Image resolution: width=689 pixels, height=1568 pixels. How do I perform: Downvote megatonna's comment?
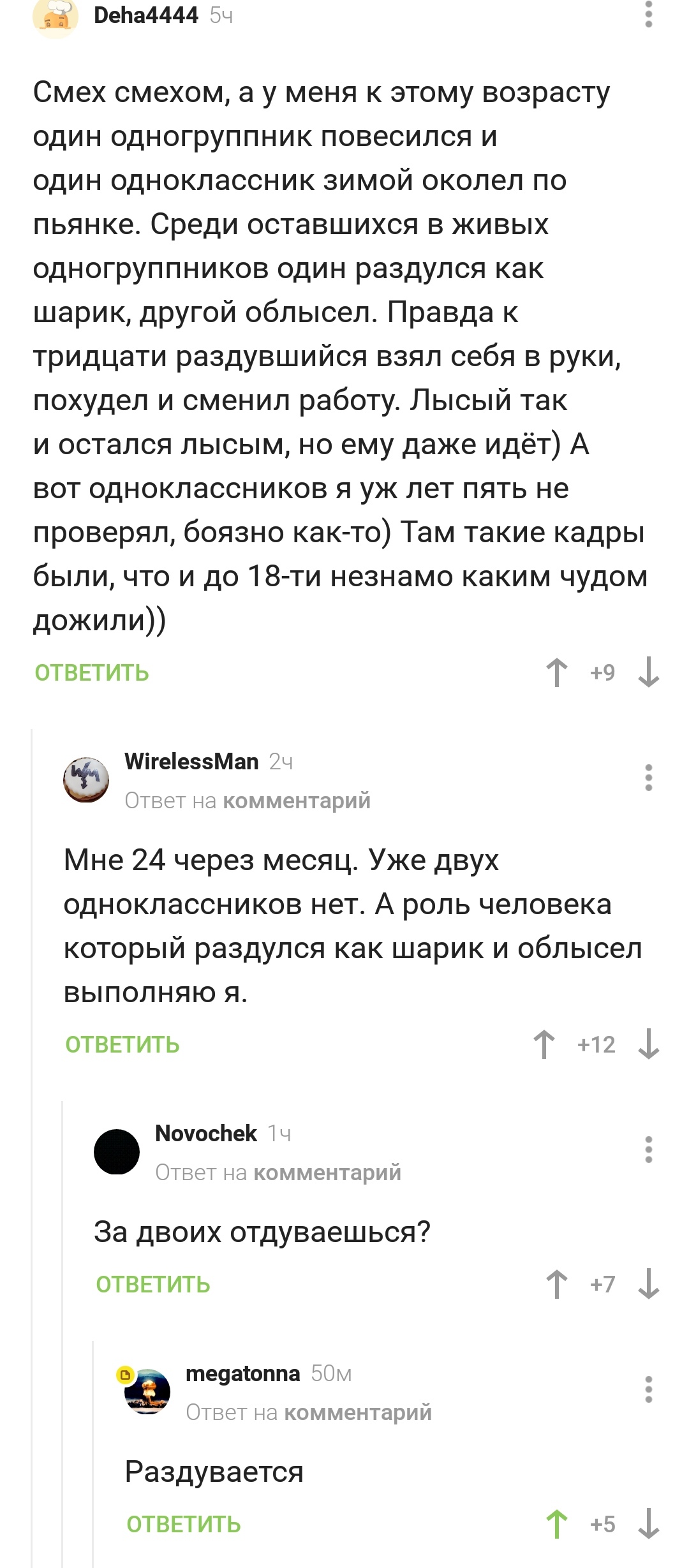point(648,1524)
